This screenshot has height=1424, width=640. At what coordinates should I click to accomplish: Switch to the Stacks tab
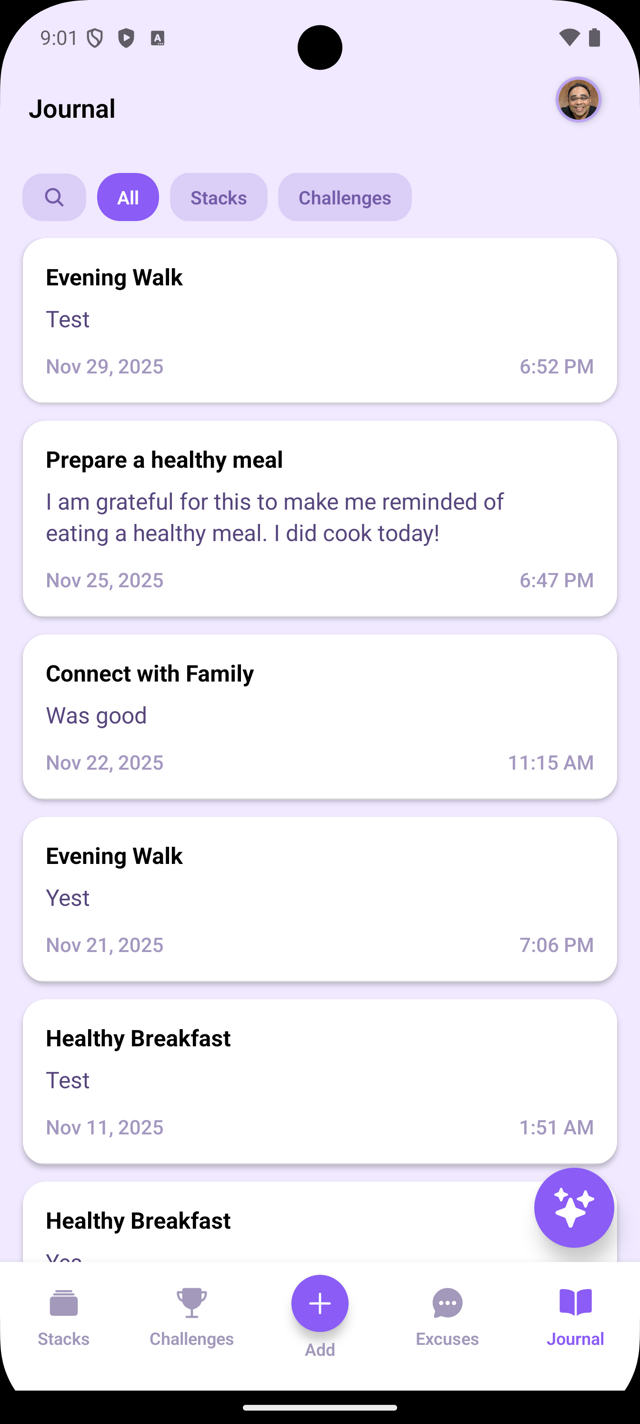point(64,1317)
